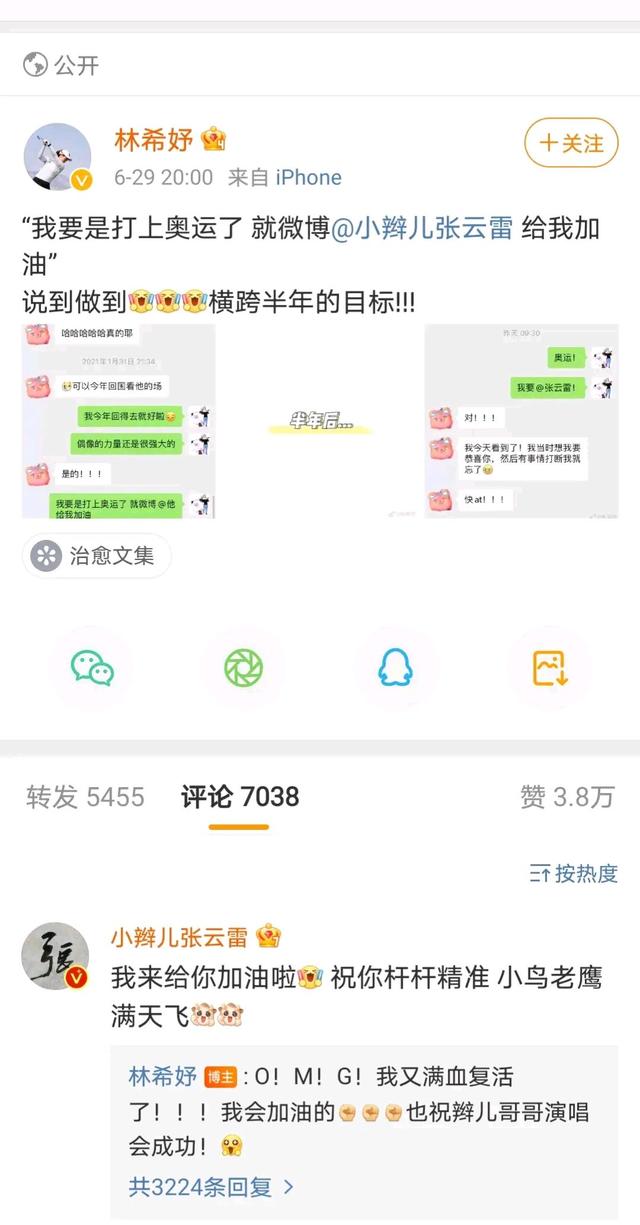Share the post to WeChat Moments
The image size is (640, 1225).
243,668
